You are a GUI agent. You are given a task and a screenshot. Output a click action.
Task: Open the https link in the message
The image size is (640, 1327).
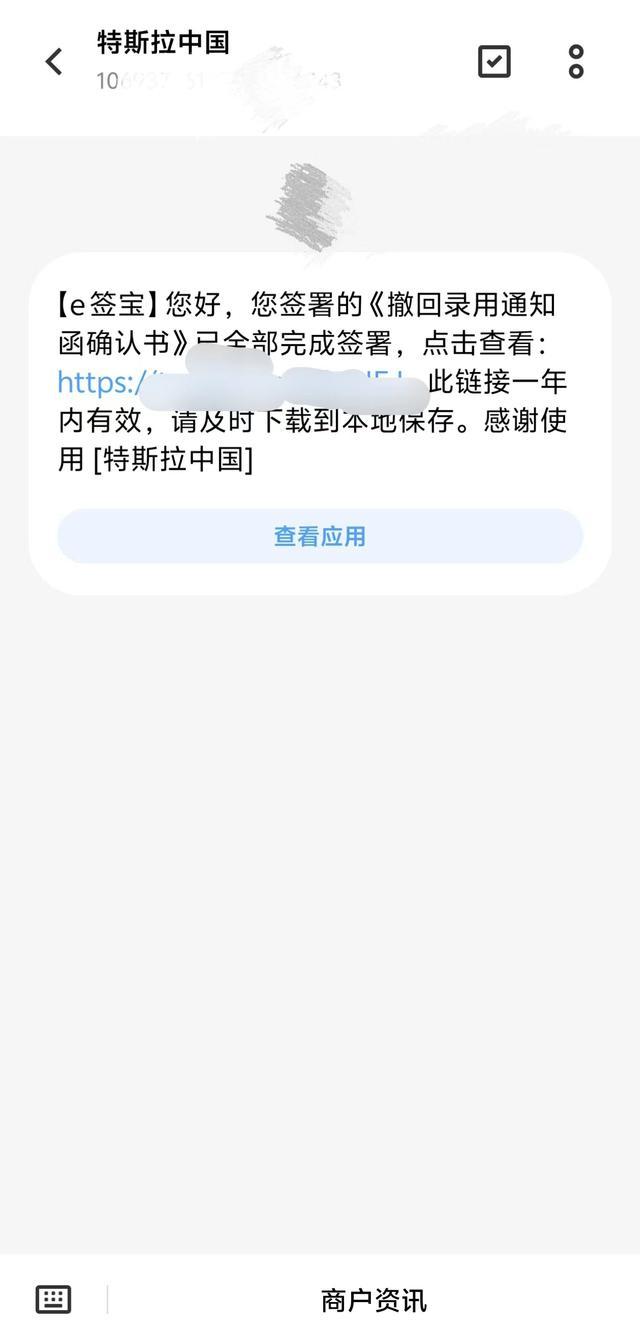(x=100, y=383)
